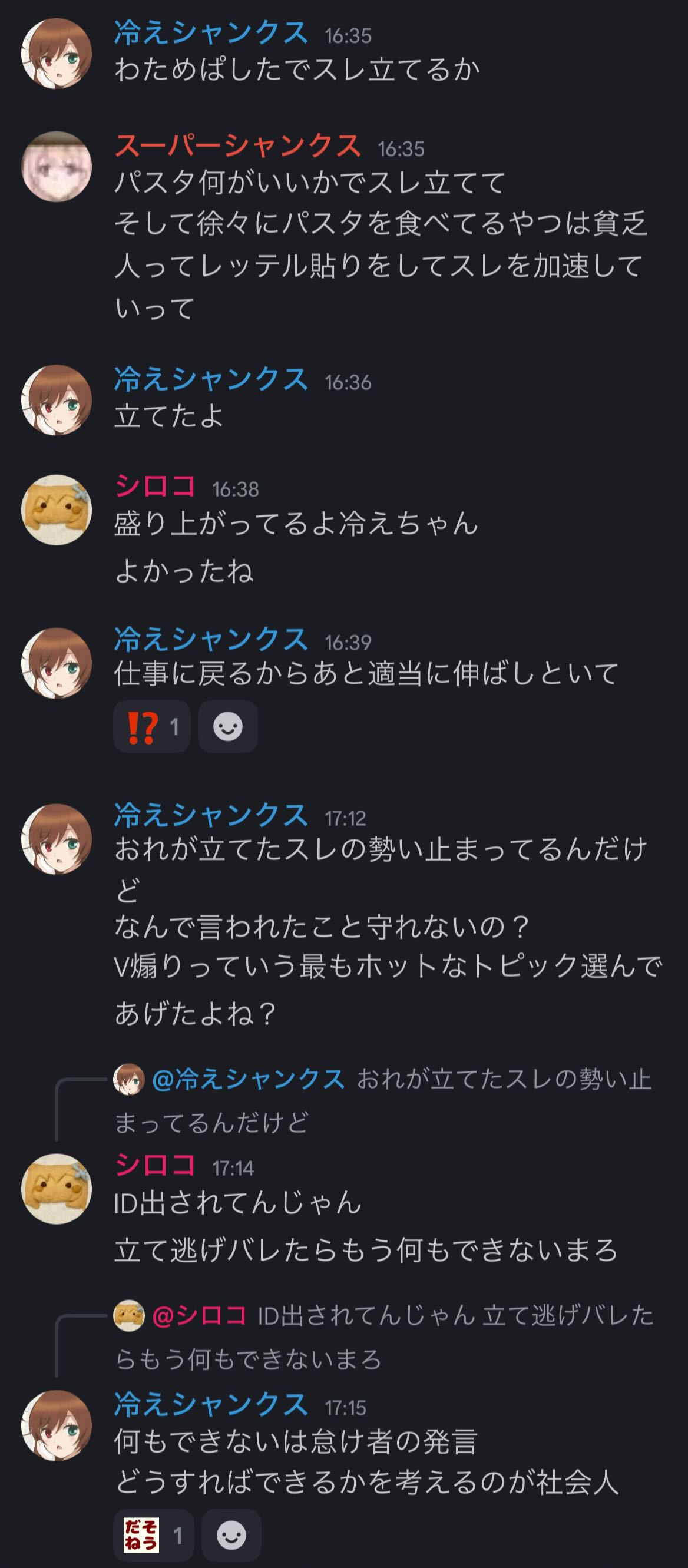
Task: Open スーパーシャンクス's profile from the avatar
Action: click(x=57, y=166)
